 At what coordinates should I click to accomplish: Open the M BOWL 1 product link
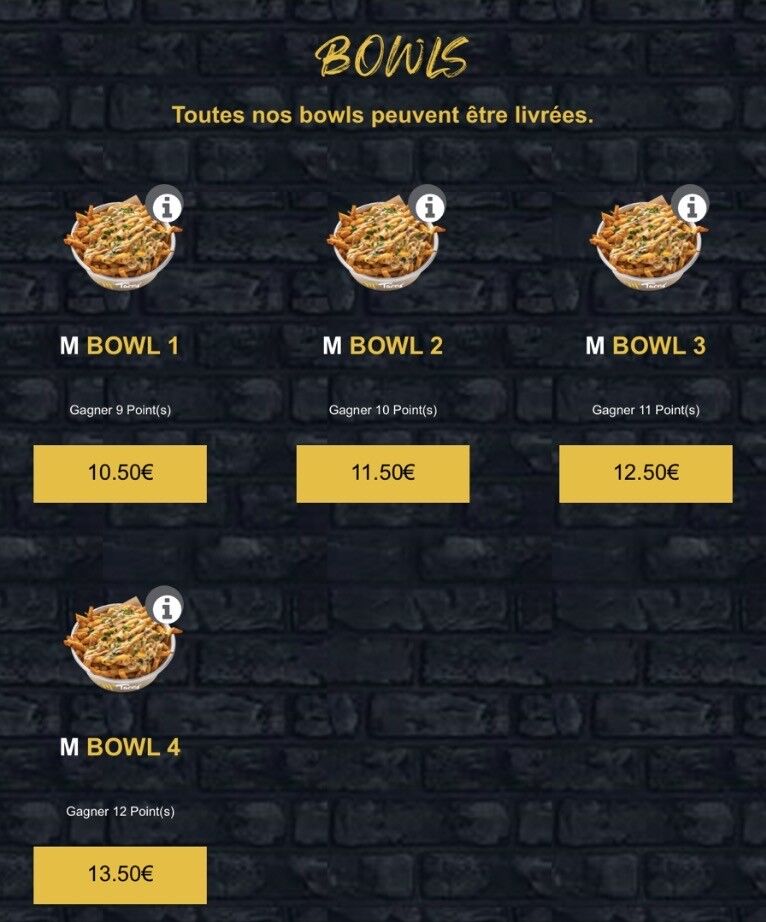(x=120, y=348)
